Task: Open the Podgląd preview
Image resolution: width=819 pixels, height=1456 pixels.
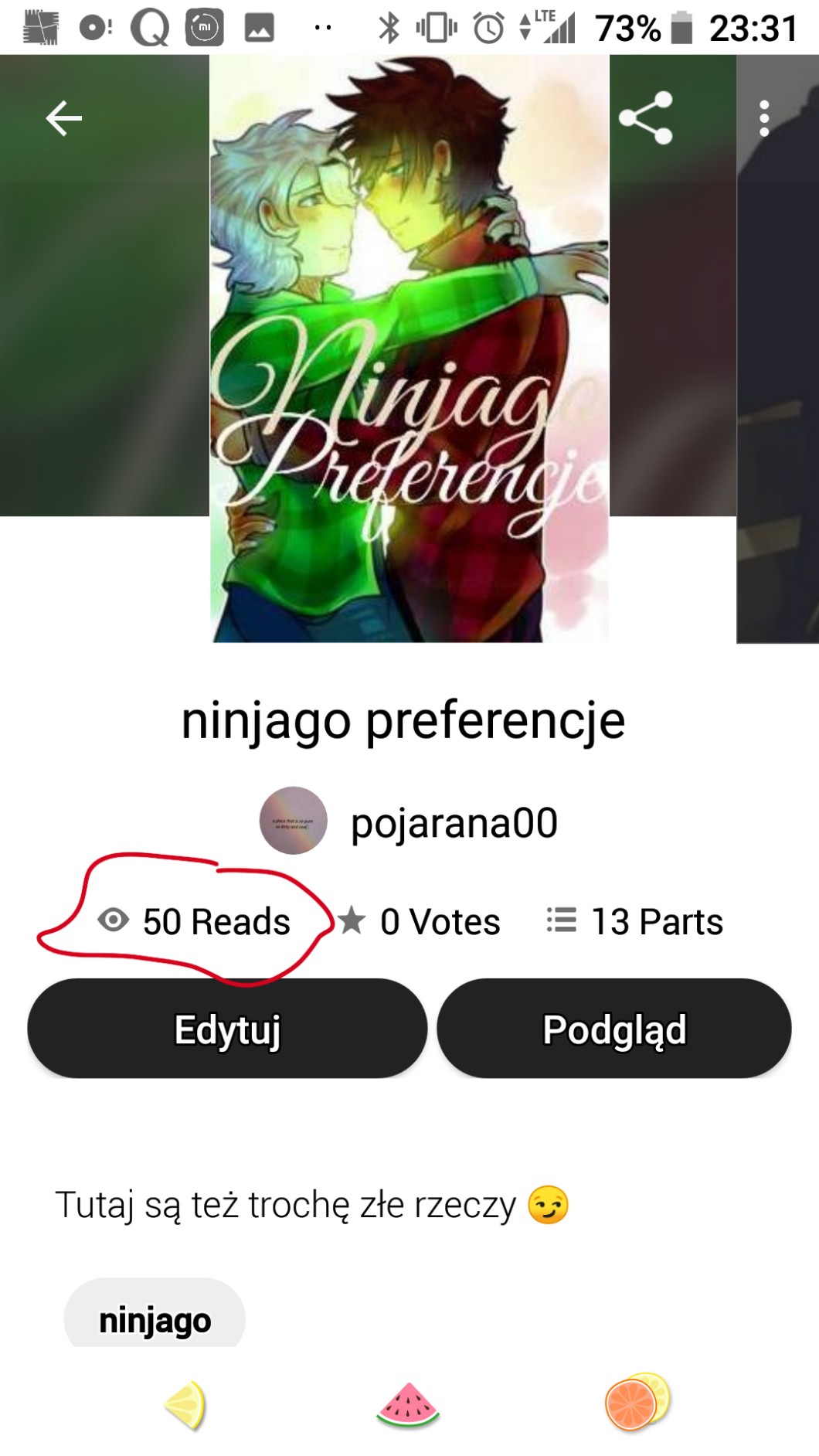Action: (614, 1029)
